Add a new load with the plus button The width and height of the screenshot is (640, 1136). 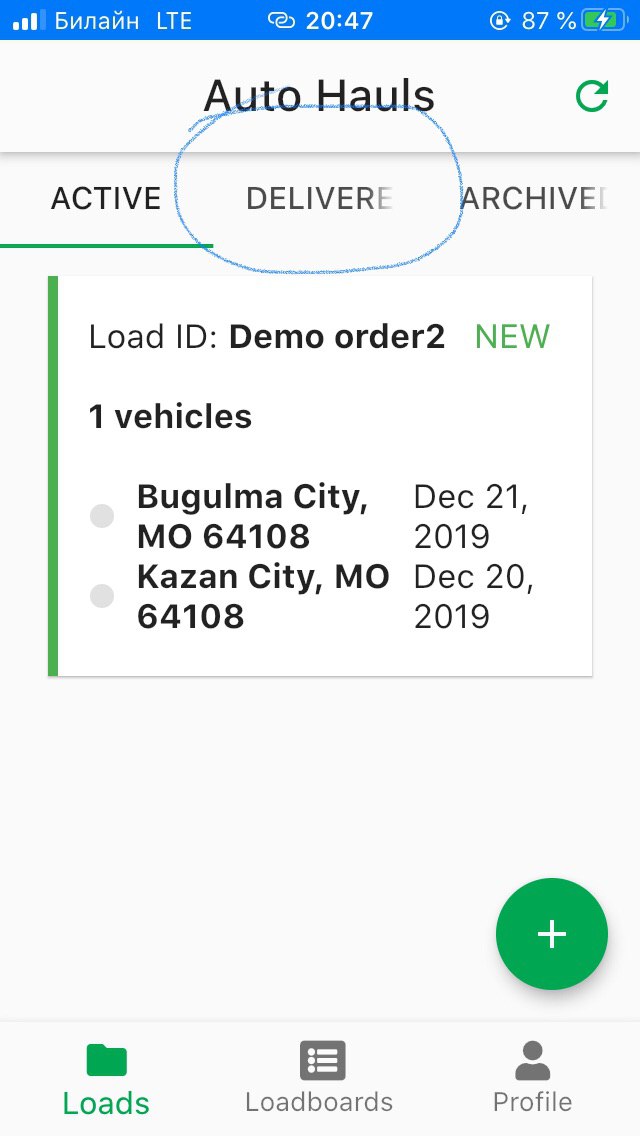552,934
